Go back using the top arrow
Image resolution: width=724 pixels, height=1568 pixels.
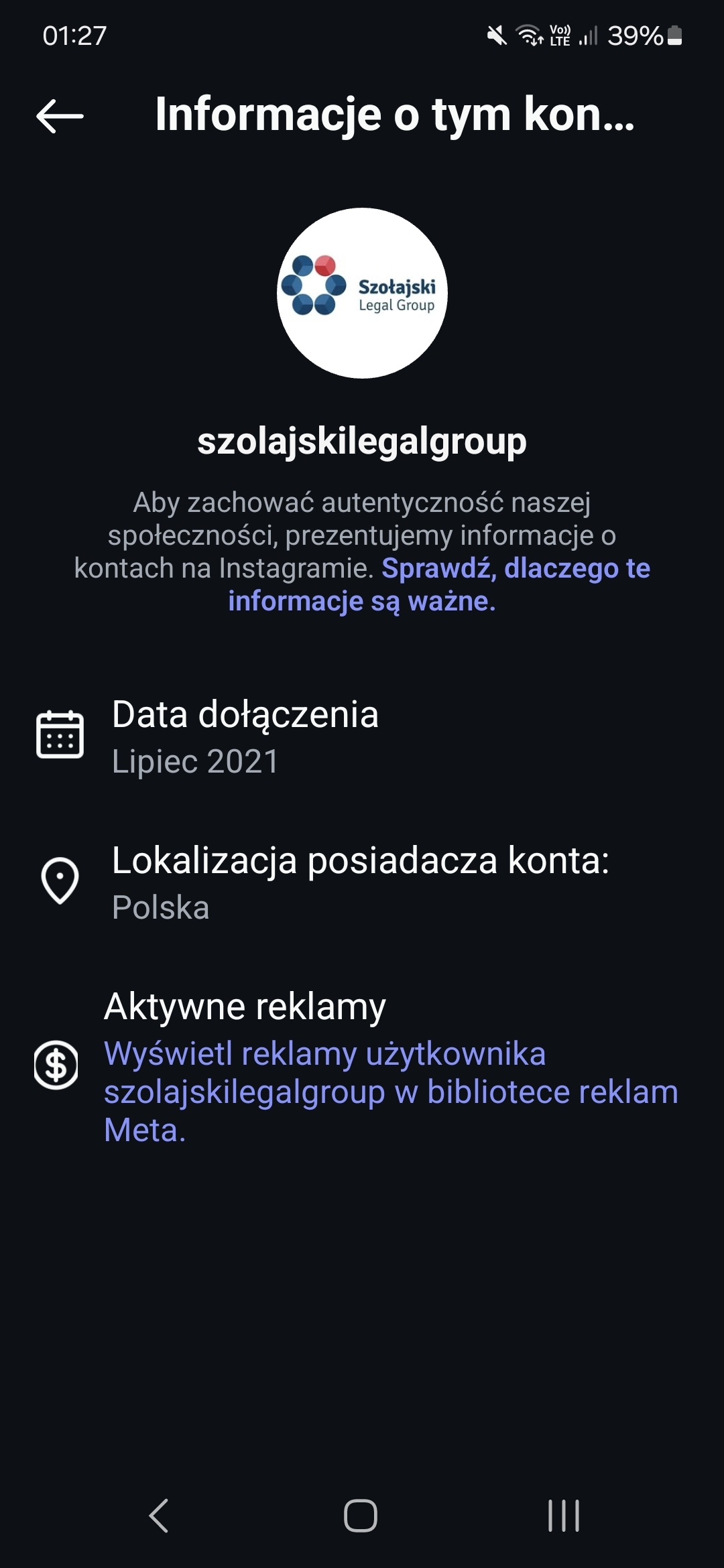[x=60, y=116]
